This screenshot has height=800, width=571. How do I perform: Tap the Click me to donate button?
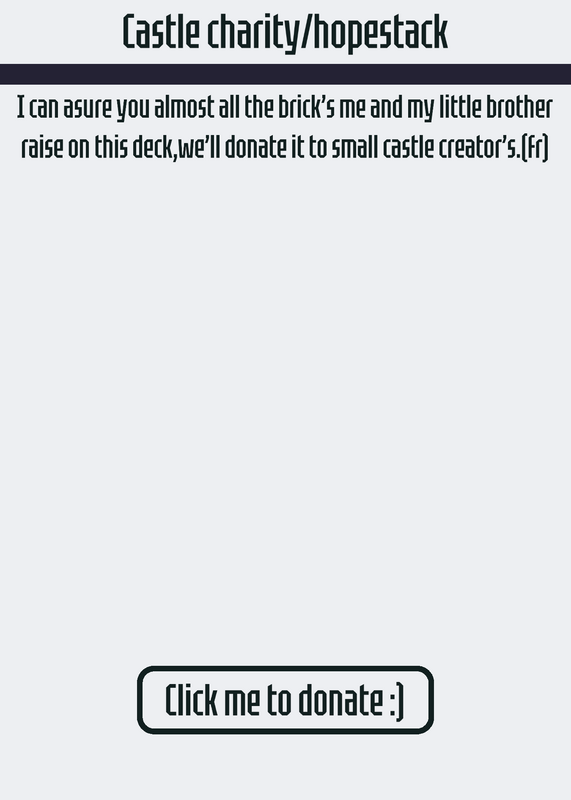(285, 700)
